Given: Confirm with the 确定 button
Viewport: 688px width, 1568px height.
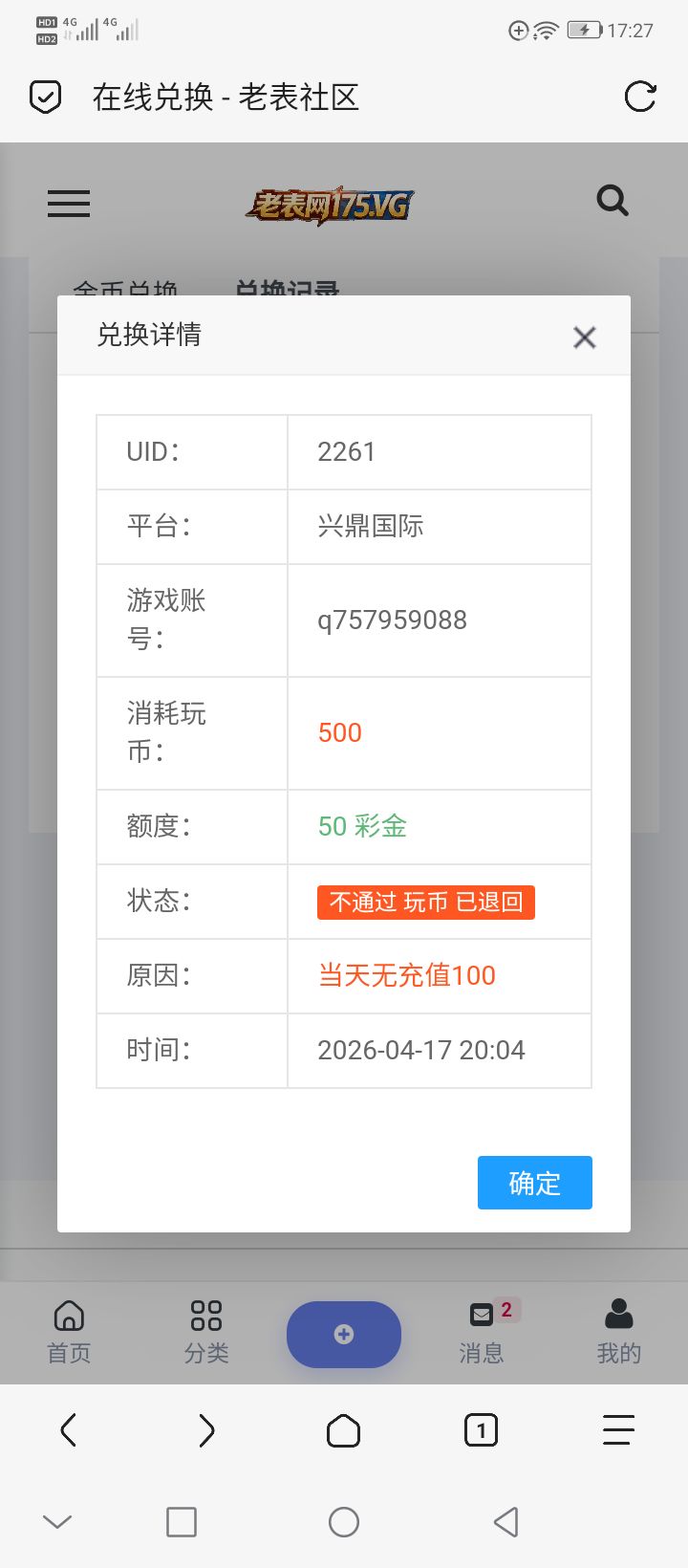Looking at the screenshot, I should click(x=534, y=1183).
